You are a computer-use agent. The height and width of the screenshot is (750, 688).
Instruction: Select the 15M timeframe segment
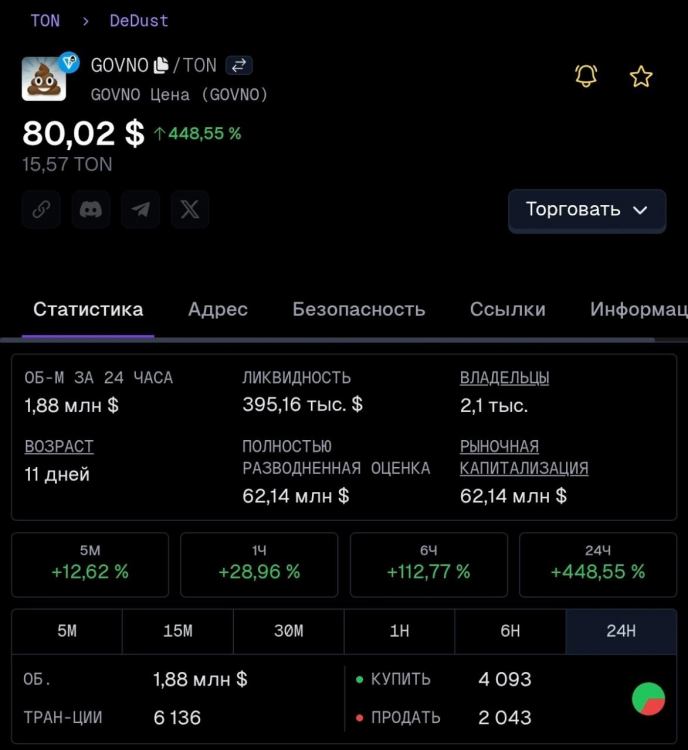178,631
